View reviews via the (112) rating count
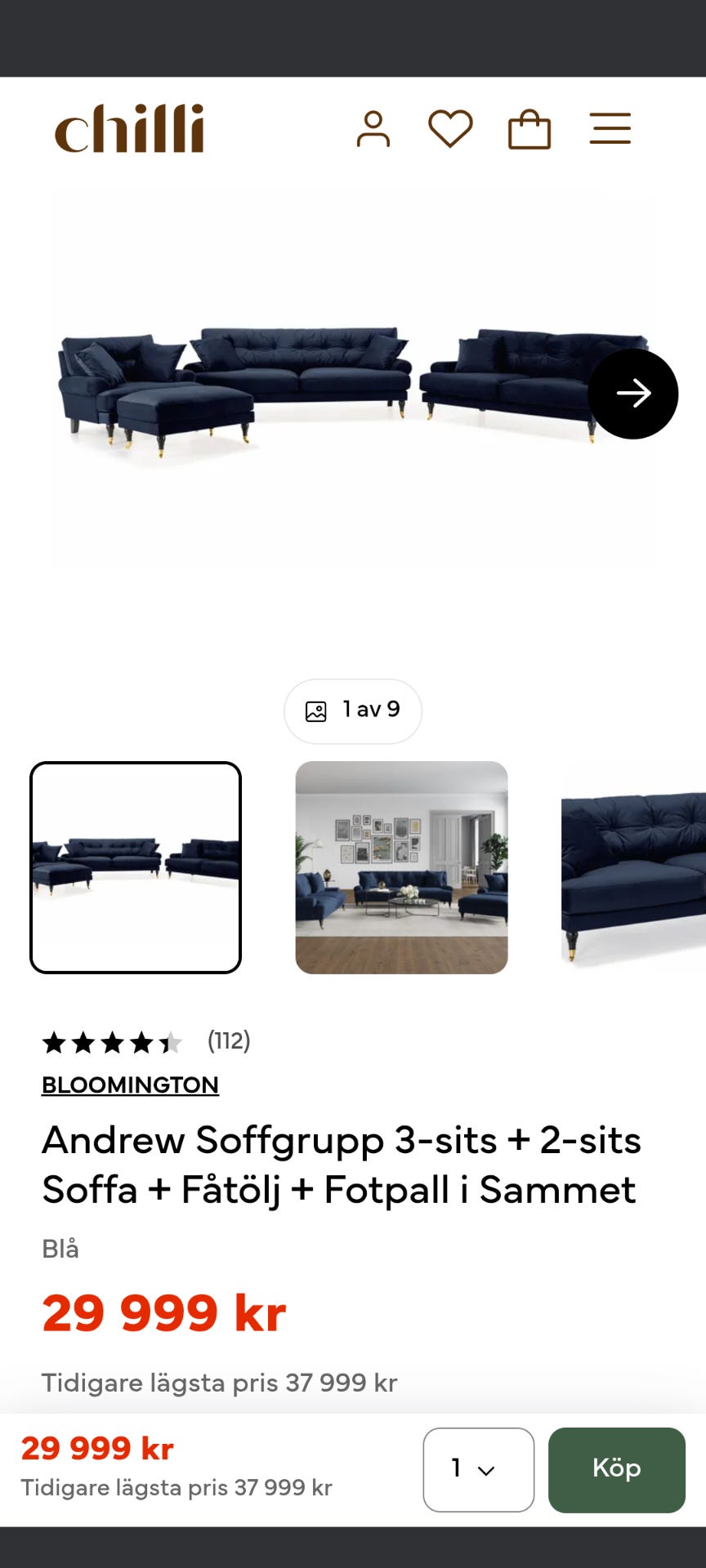Viewport: 706px width, 1568px height. point(229,1042)
